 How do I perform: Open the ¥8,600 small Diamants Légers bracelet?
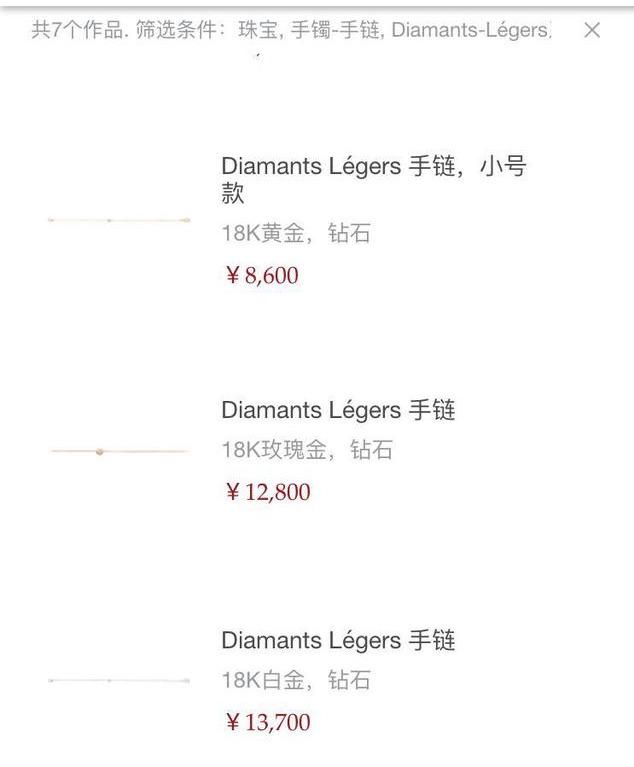pyautogui.click(x=373, y=180)
